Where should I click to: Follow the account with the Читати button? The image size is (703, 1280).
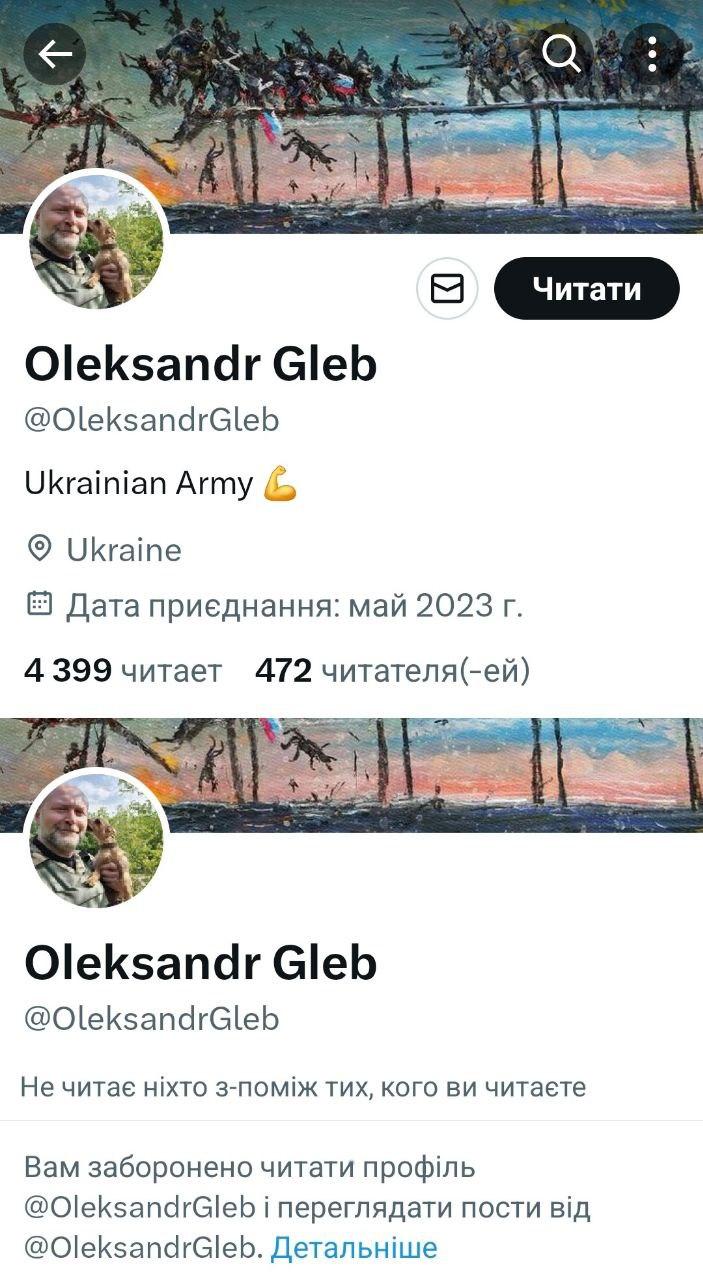click(587, 289)
